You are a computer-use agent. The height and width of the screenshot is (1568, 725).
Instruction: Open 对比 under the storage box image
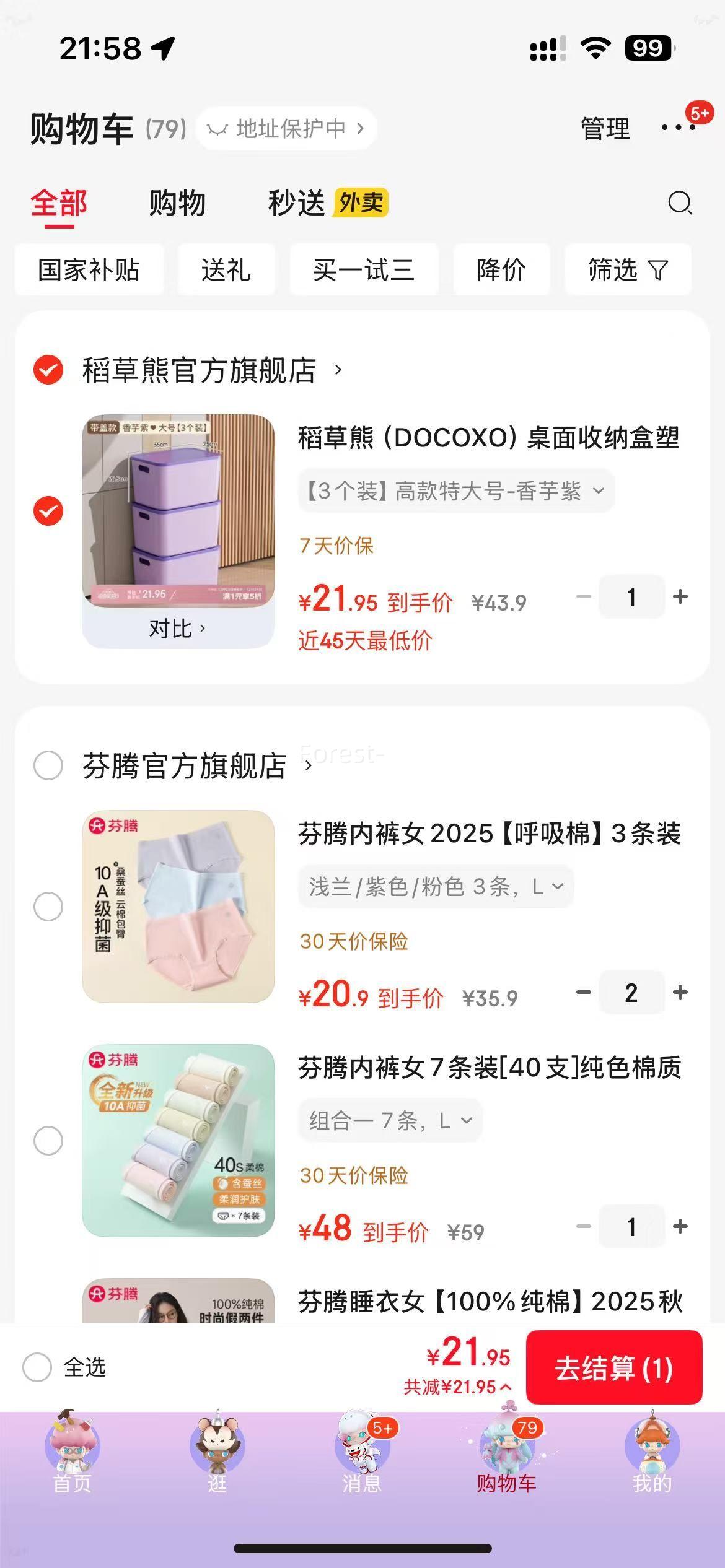point(178,629)
